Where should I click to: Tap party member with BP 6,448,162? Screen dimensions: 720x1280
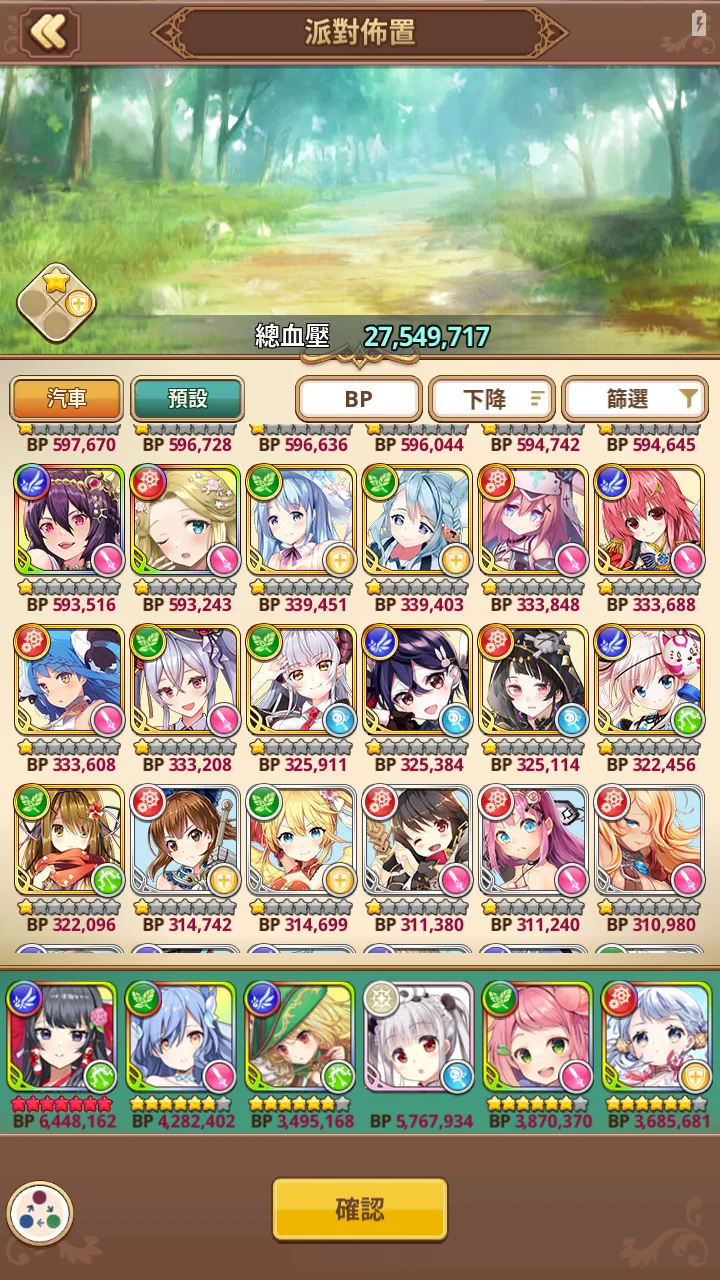pos(62,1038)
